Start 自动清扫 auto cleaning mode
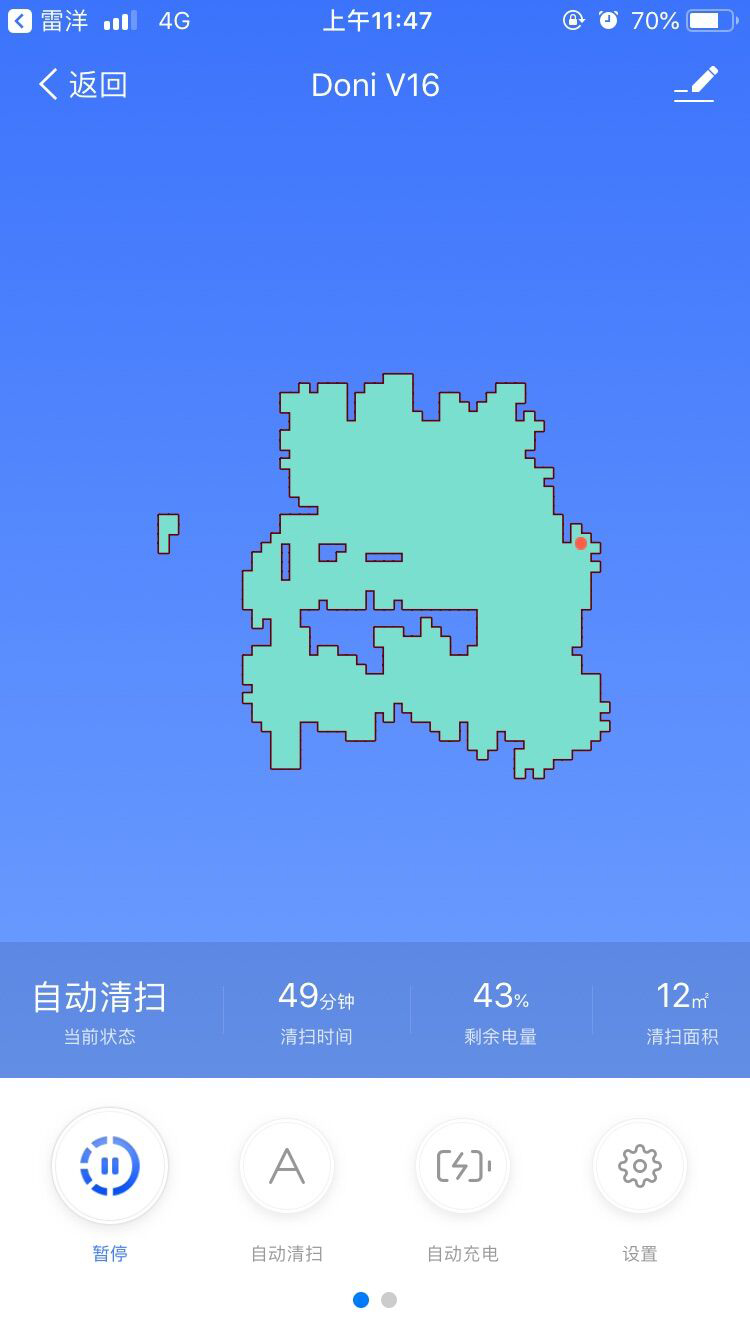 pos(287,1166)
